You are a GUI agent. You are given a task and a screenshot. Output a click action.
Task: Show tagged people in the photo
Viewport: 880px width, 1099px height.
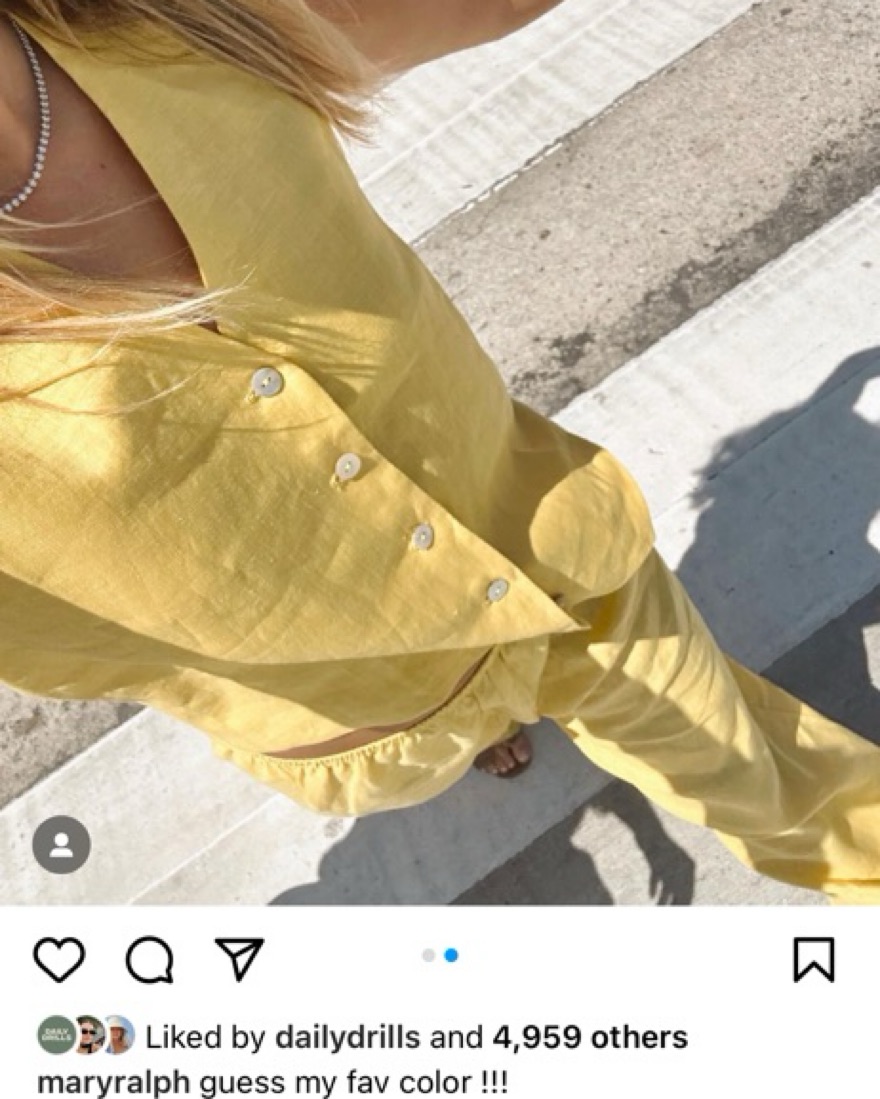click(61, 845)
